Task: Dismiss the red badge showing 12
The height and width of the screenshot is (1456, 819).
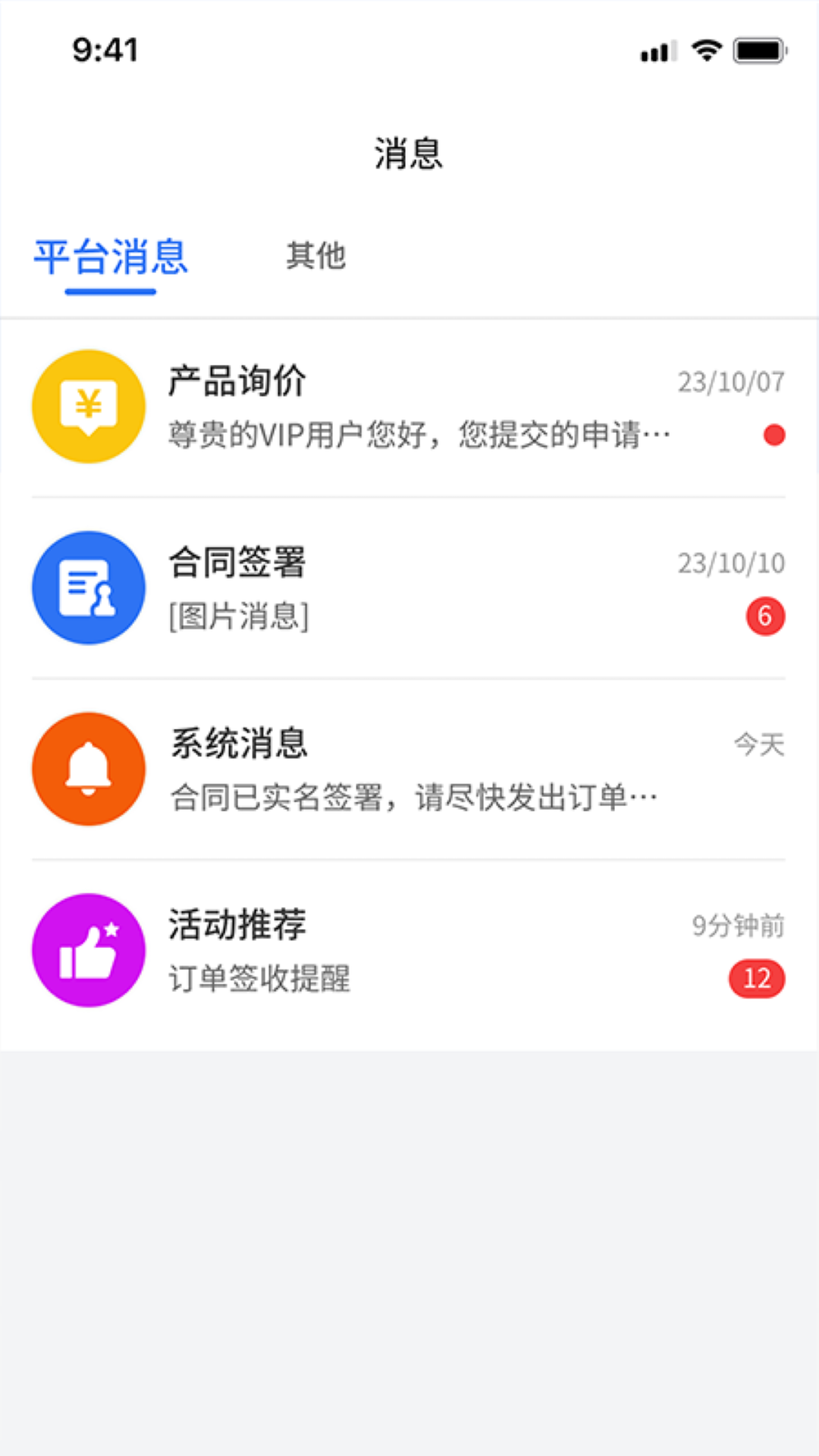Action: tap(756, 980)
